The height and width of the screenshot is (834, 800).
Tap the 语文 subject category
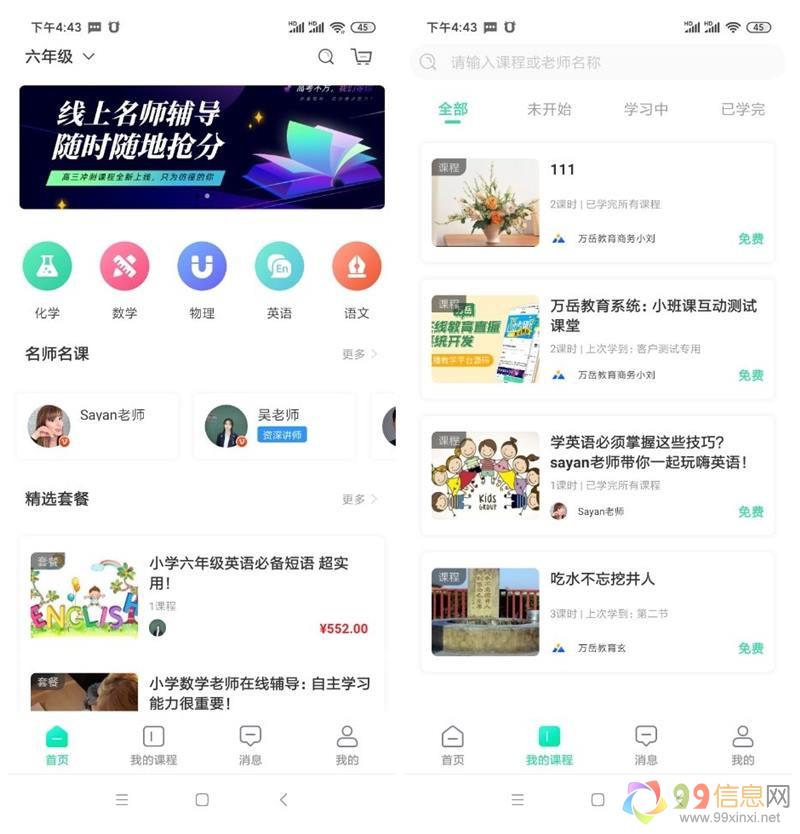click(356, 267)
